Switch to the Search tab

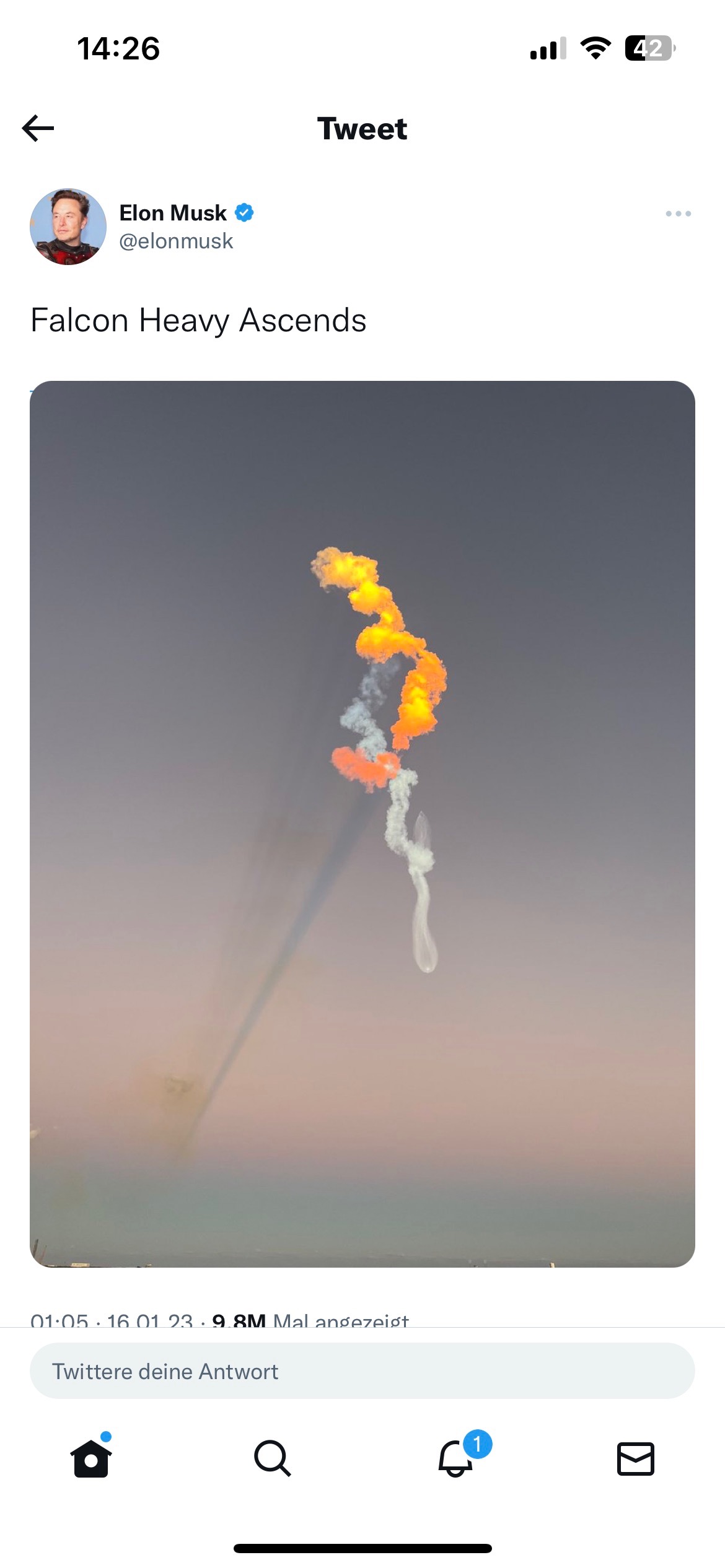(x=272, y=1458)
